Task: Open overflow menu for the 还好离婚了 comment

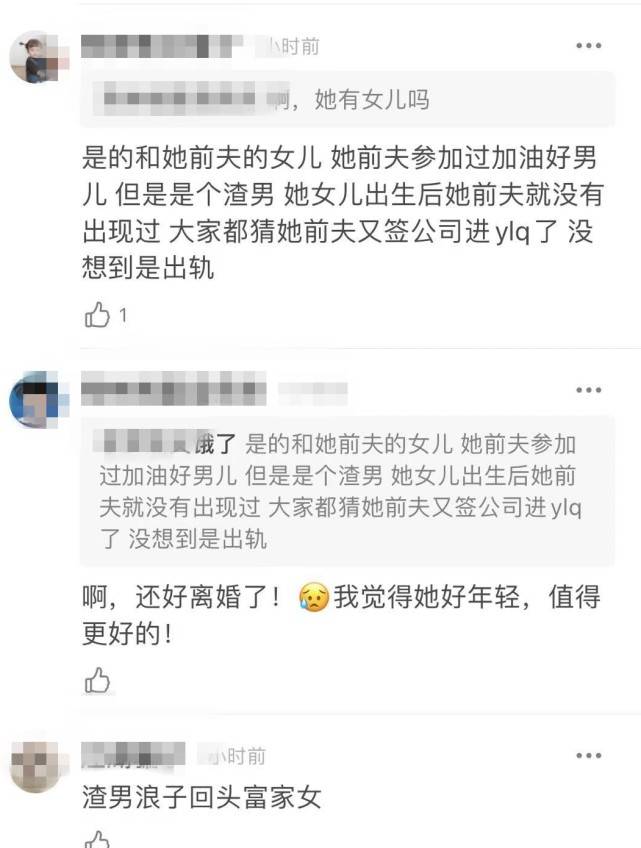Action: (588, 388)
